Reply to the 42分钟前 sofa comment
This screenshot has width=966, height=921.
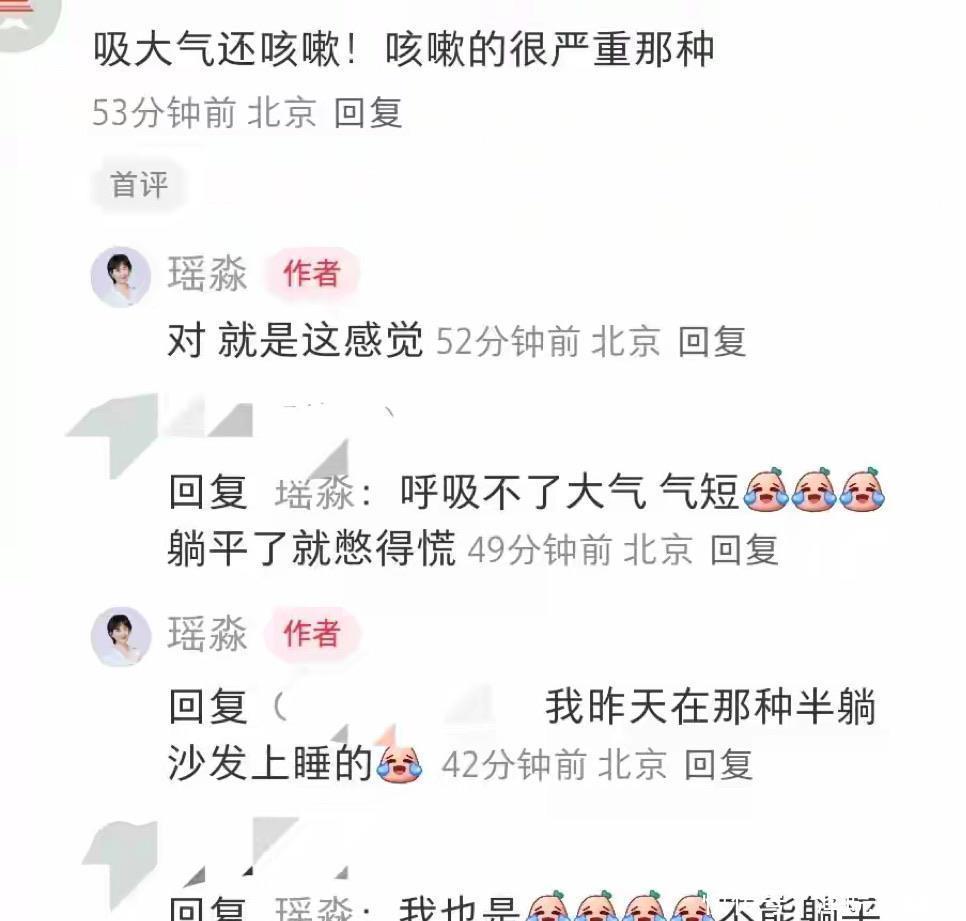click(x=718, y=765)
